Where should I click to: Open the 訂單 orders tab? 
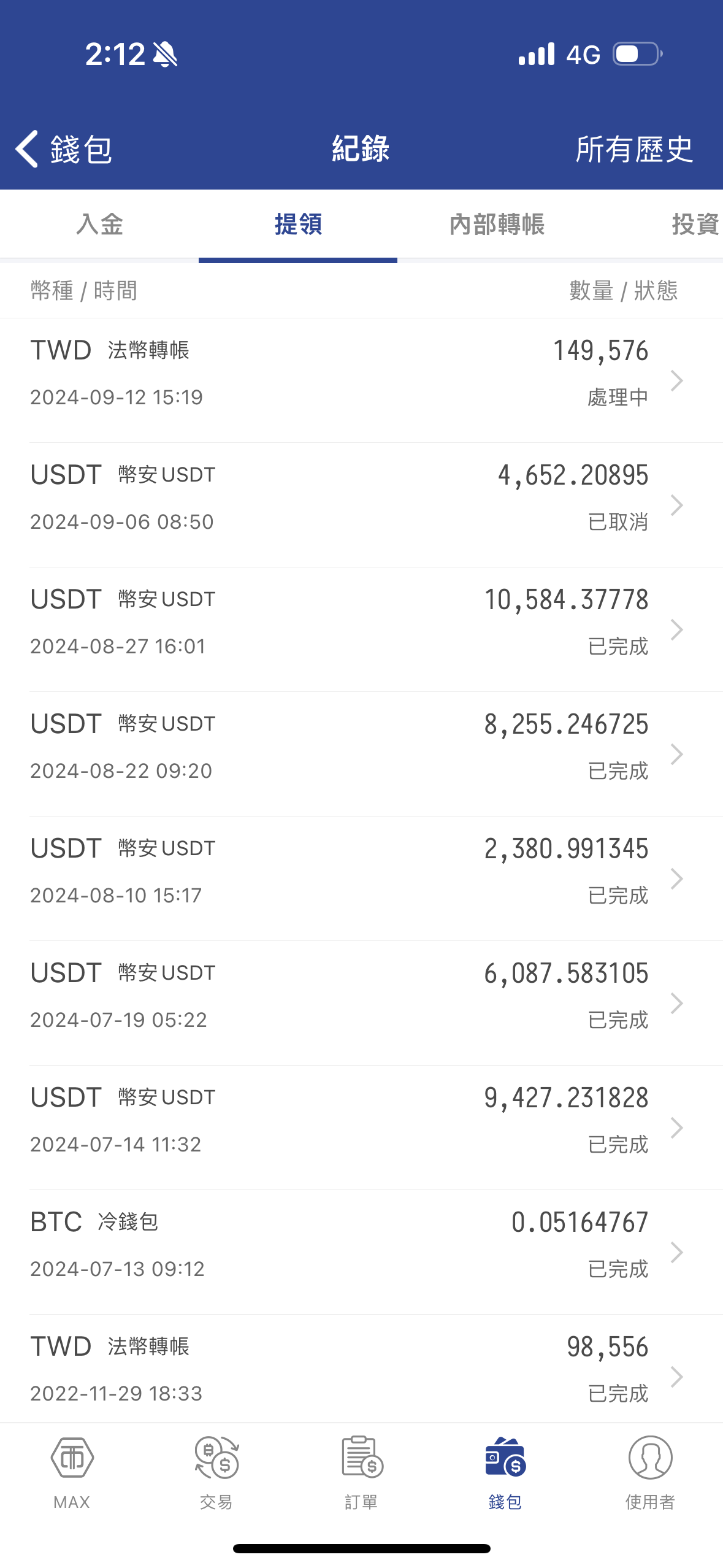click(361, 1472)
